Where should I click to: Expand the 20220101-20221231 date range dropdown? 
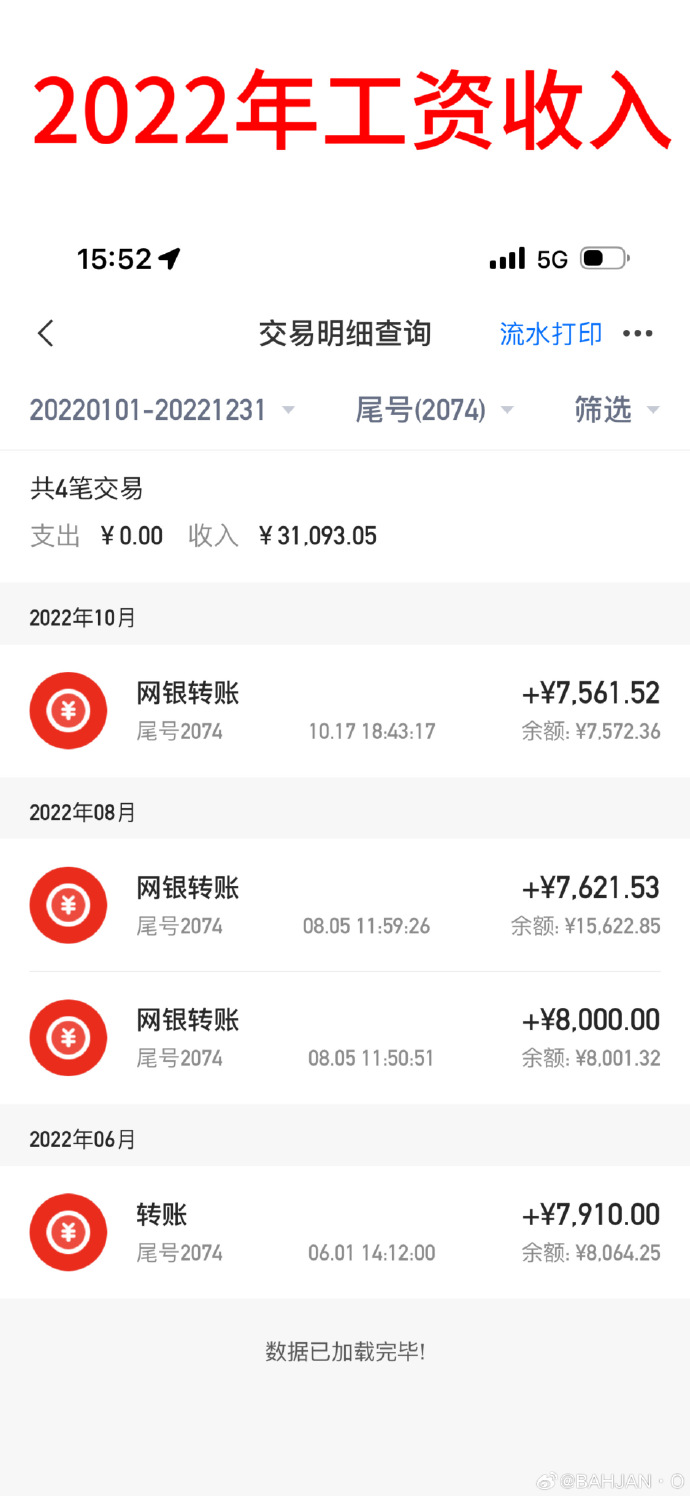(x=162, y=410)
